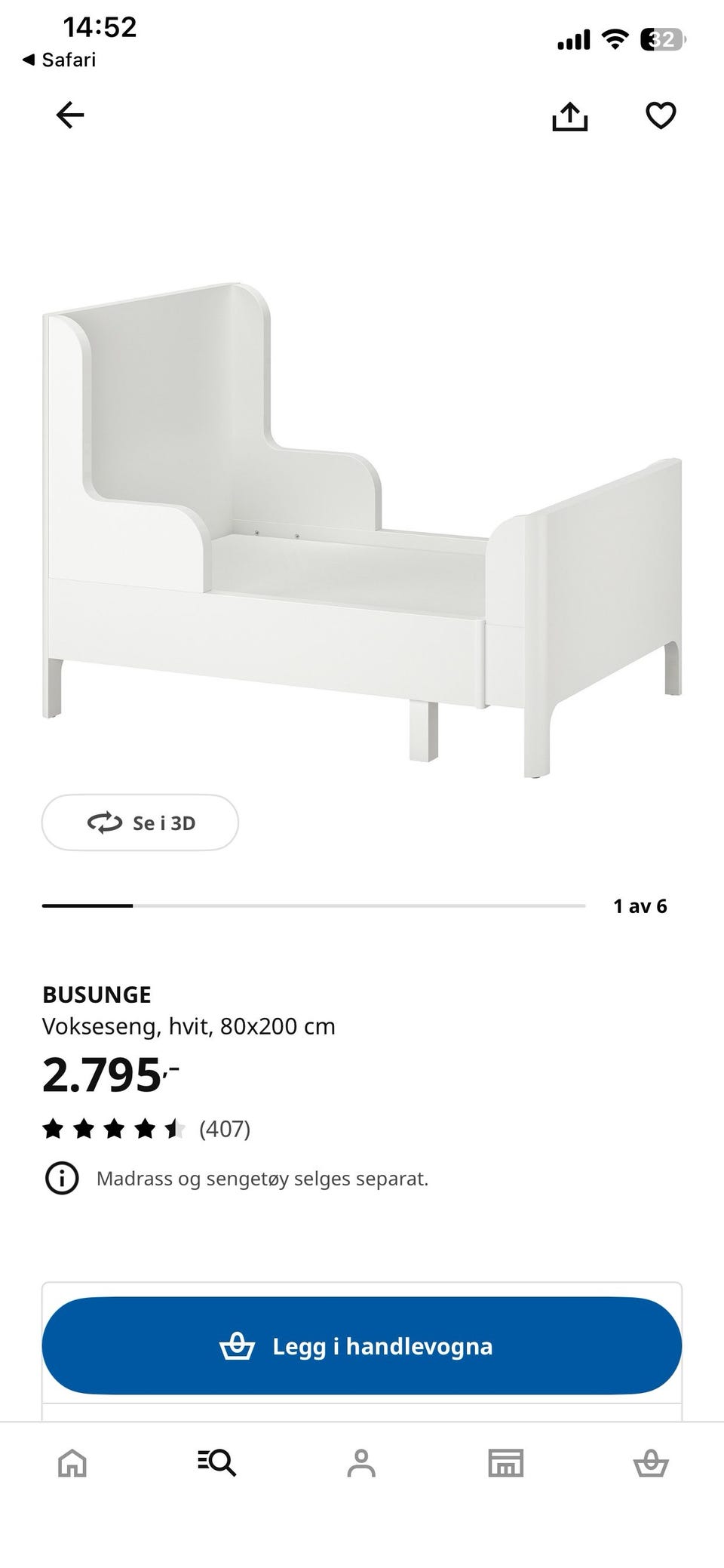Go back using the arrow icon
This screenshot has width=724, height=1568.
pos(70,115)
